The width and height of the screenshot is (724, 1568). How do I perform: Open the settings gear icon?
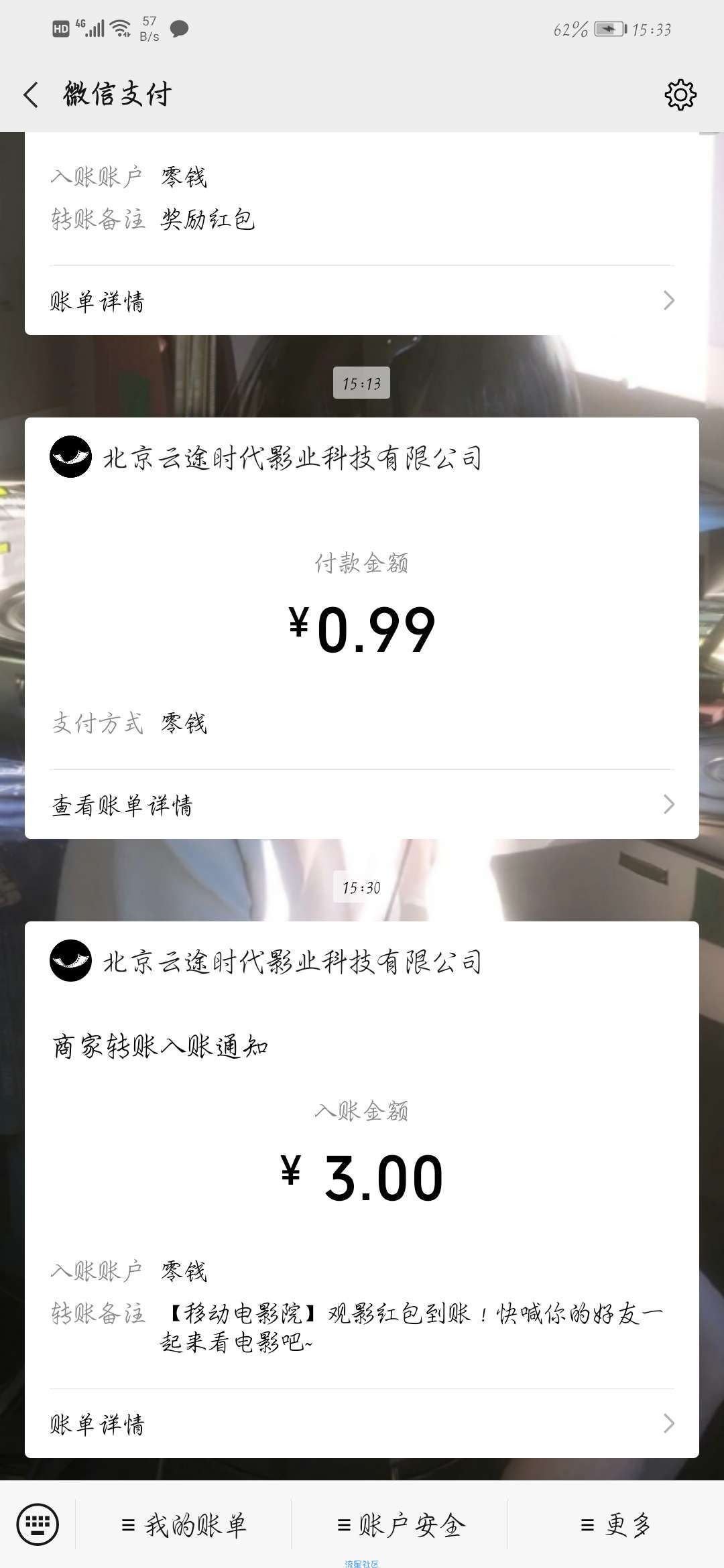coord(680,94)
